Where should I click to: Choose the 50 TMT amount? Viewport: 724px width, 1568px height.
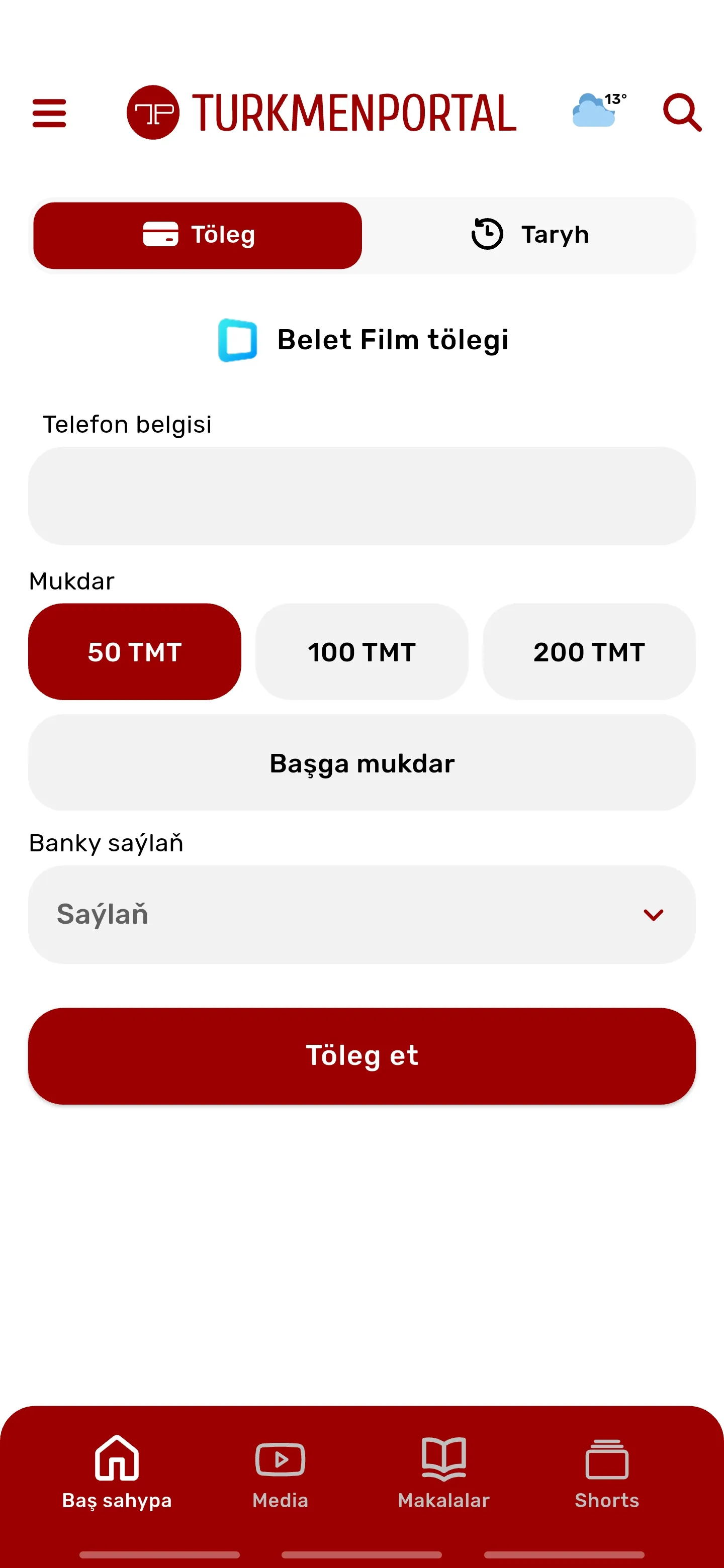pyautogui.click(x=135, y=652)
